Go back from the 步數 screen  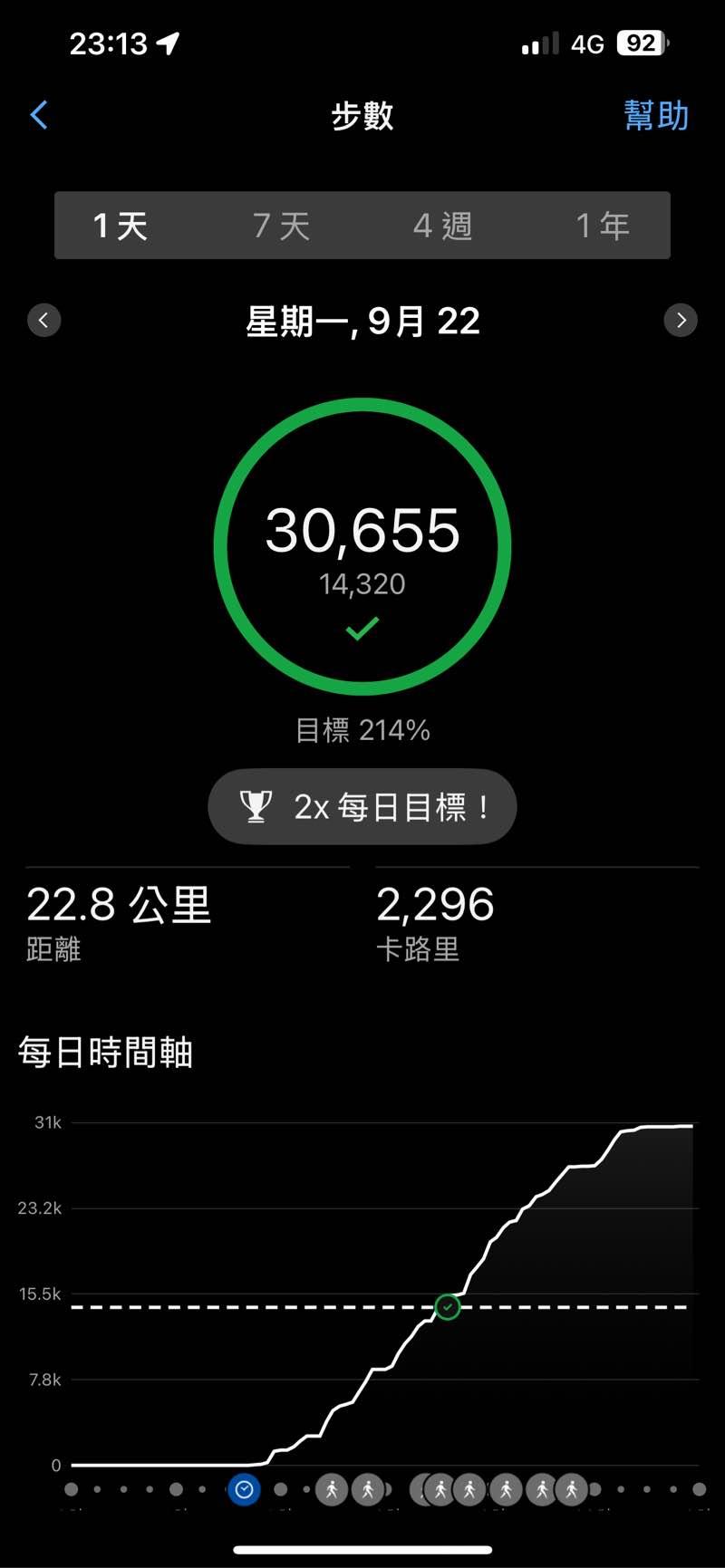tap(39, 115)
